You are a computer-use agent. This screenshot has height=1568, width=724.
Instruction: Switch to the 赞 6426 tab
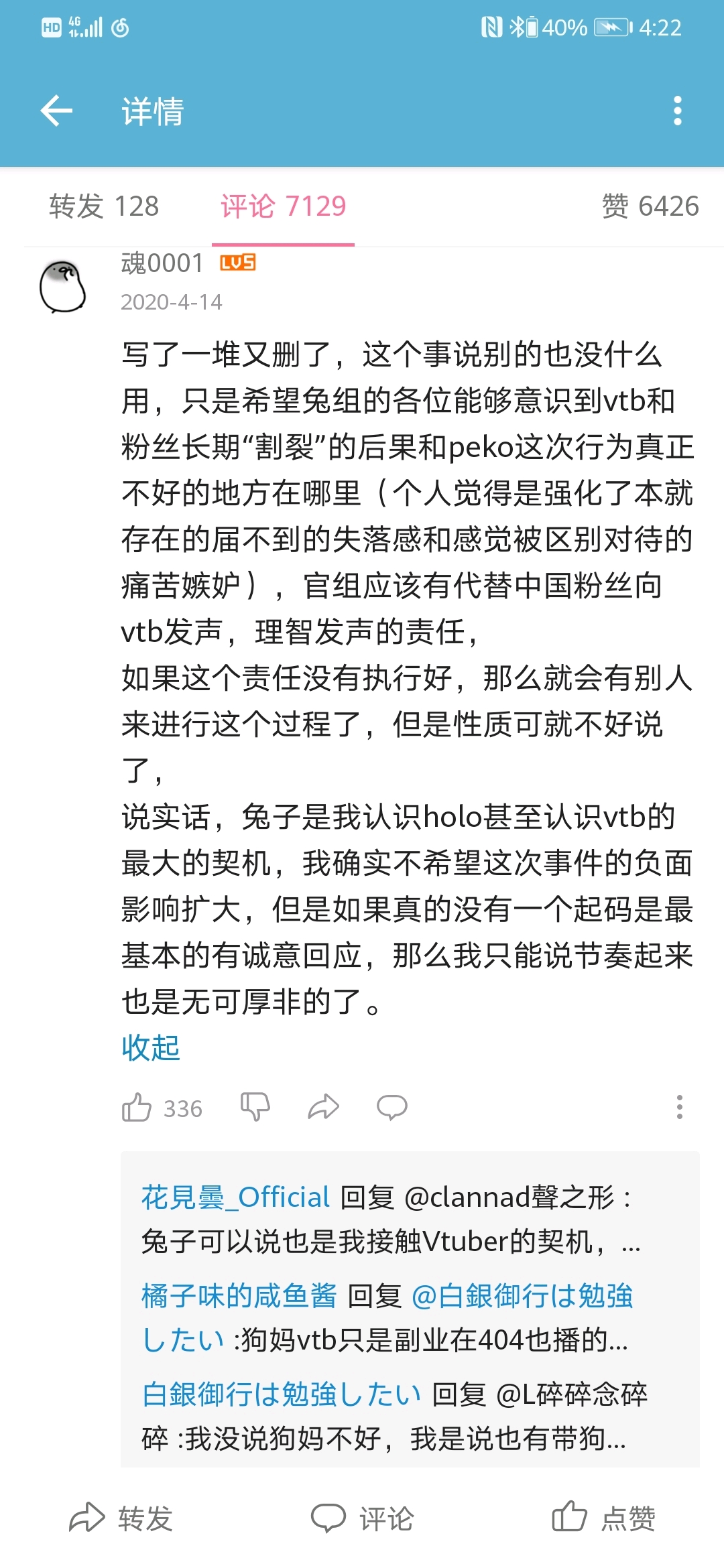[x=650, y=206]
